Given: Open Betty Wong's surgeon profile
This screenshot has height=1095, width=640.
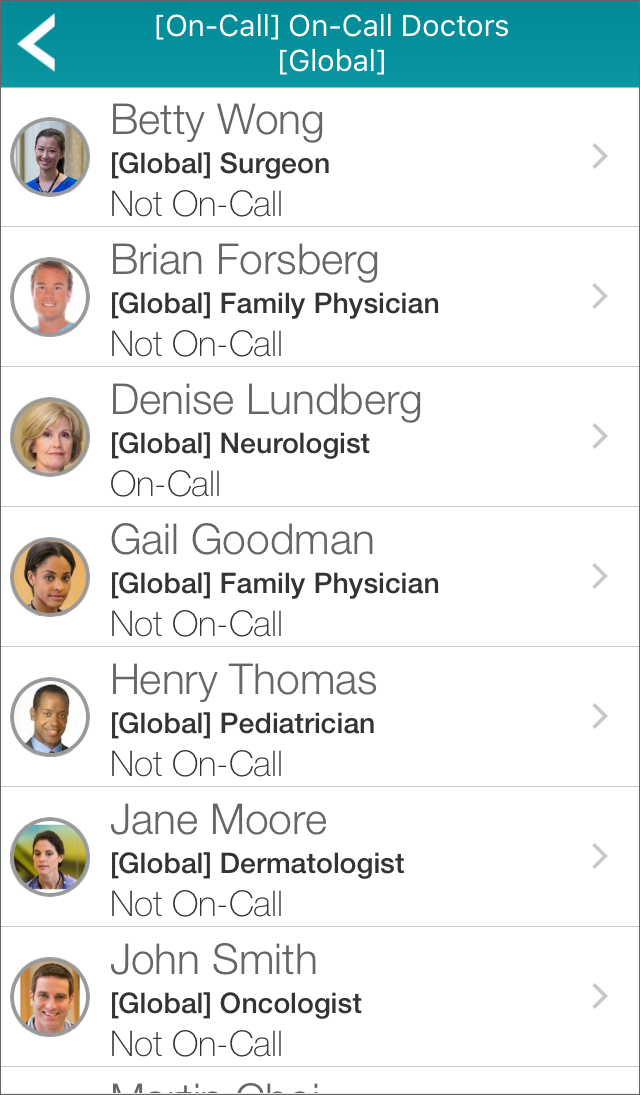Looking at the screenshot, I should tap(320, 157).
